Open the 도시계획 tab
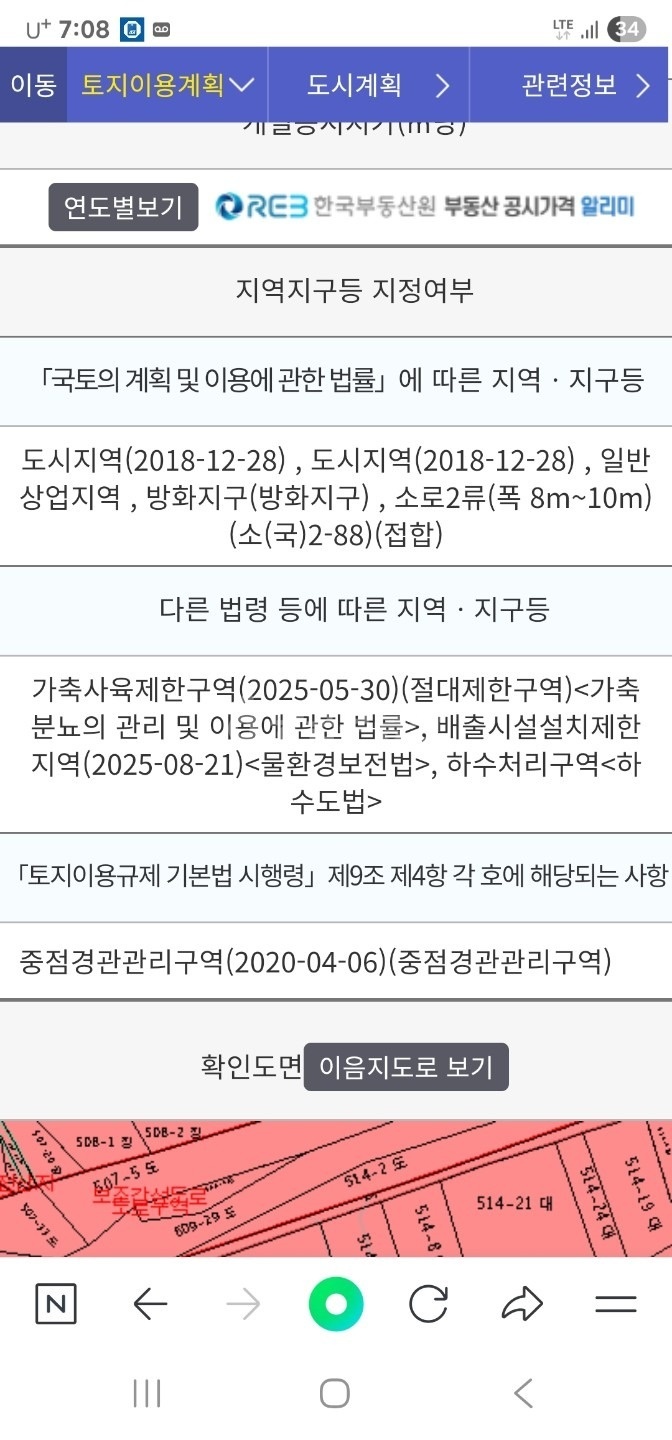The width and height of the screenshot is (672, 1440). click(x=368, y=85)
